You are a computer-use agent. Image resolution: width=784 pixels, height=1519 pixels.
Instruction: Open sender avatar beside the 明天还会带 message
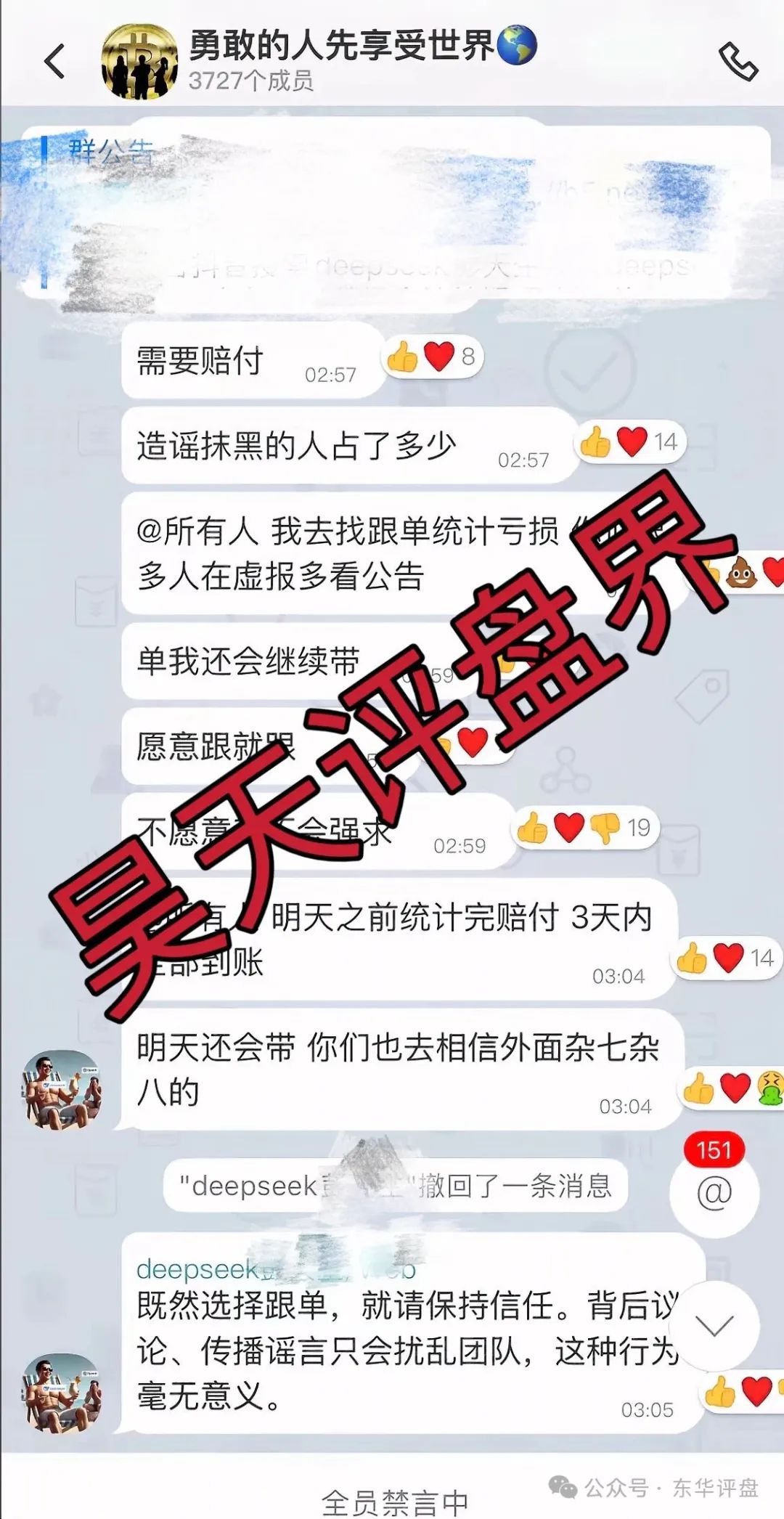62,1090
